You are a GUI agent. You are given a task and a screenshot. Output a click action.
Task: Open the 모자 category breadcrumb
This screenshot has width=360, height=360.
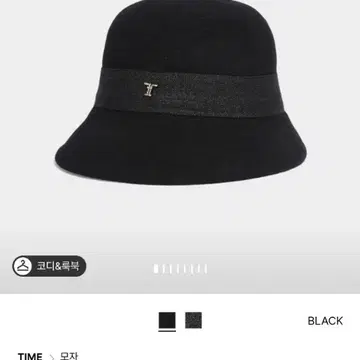[69, 356]
